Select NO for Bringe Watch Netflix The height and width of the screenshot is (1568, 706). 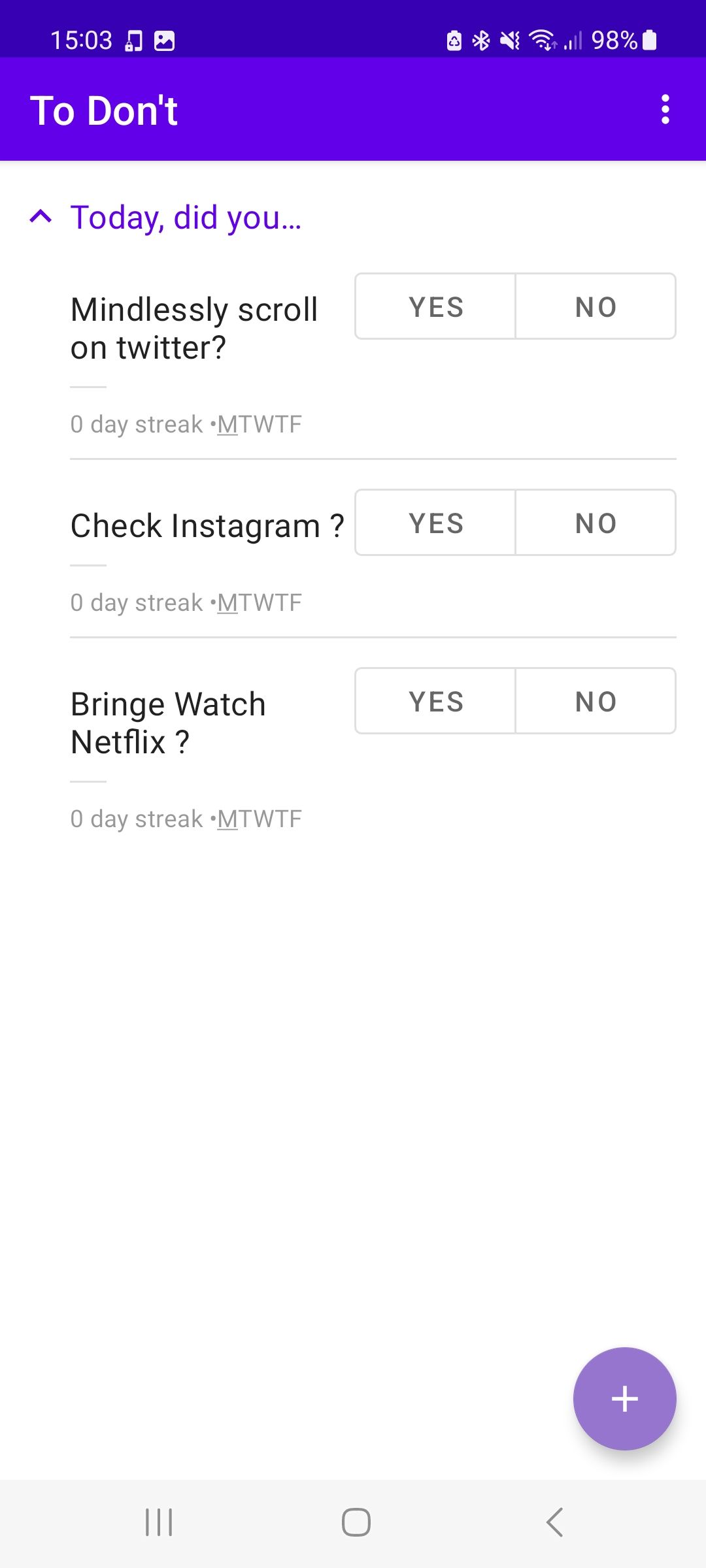(x=596, y=701)
